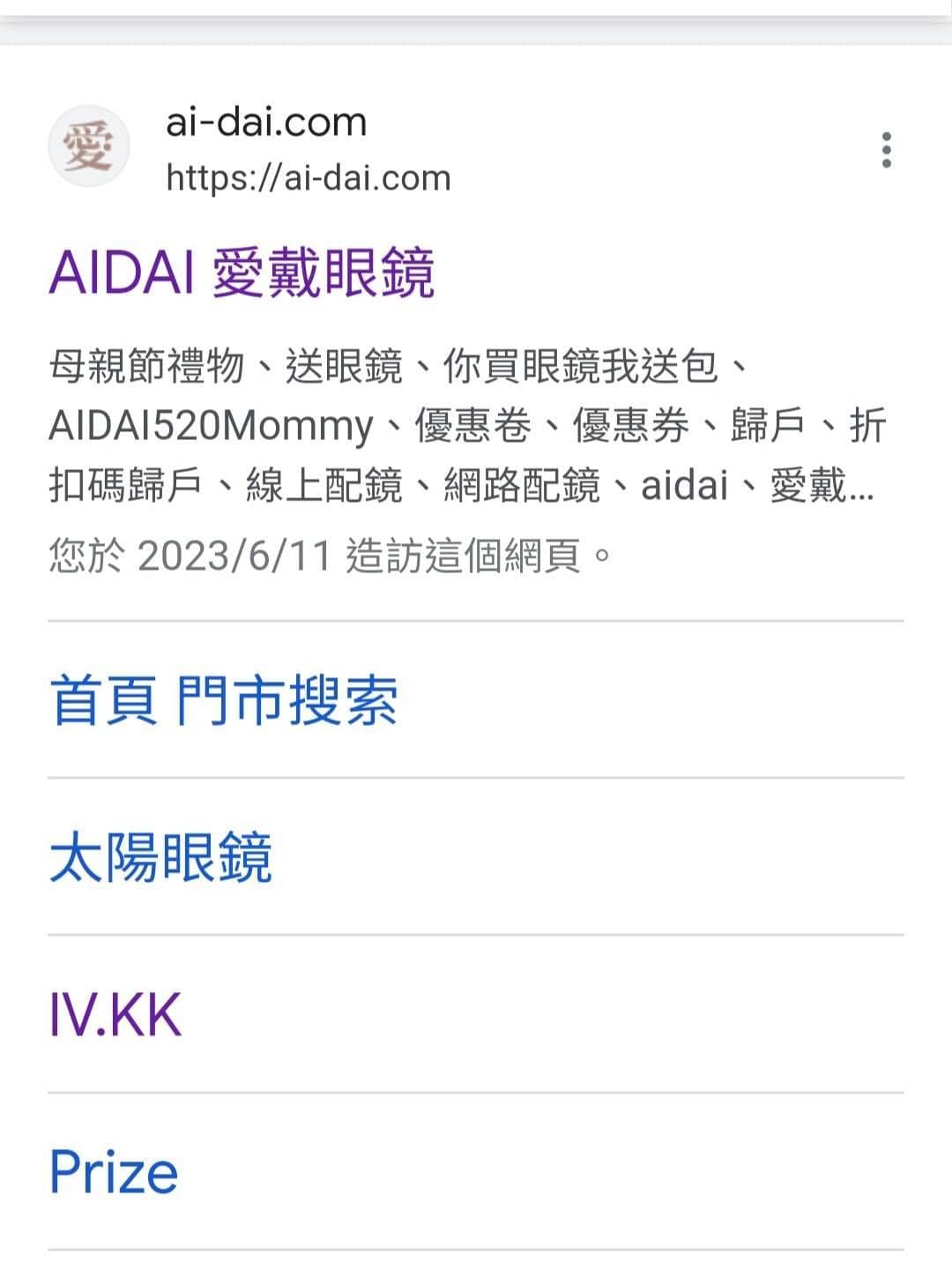The image size is (952, 1270).
Task: Open the 首頁 門市搜索 sitelink
Action: [224, 700]
